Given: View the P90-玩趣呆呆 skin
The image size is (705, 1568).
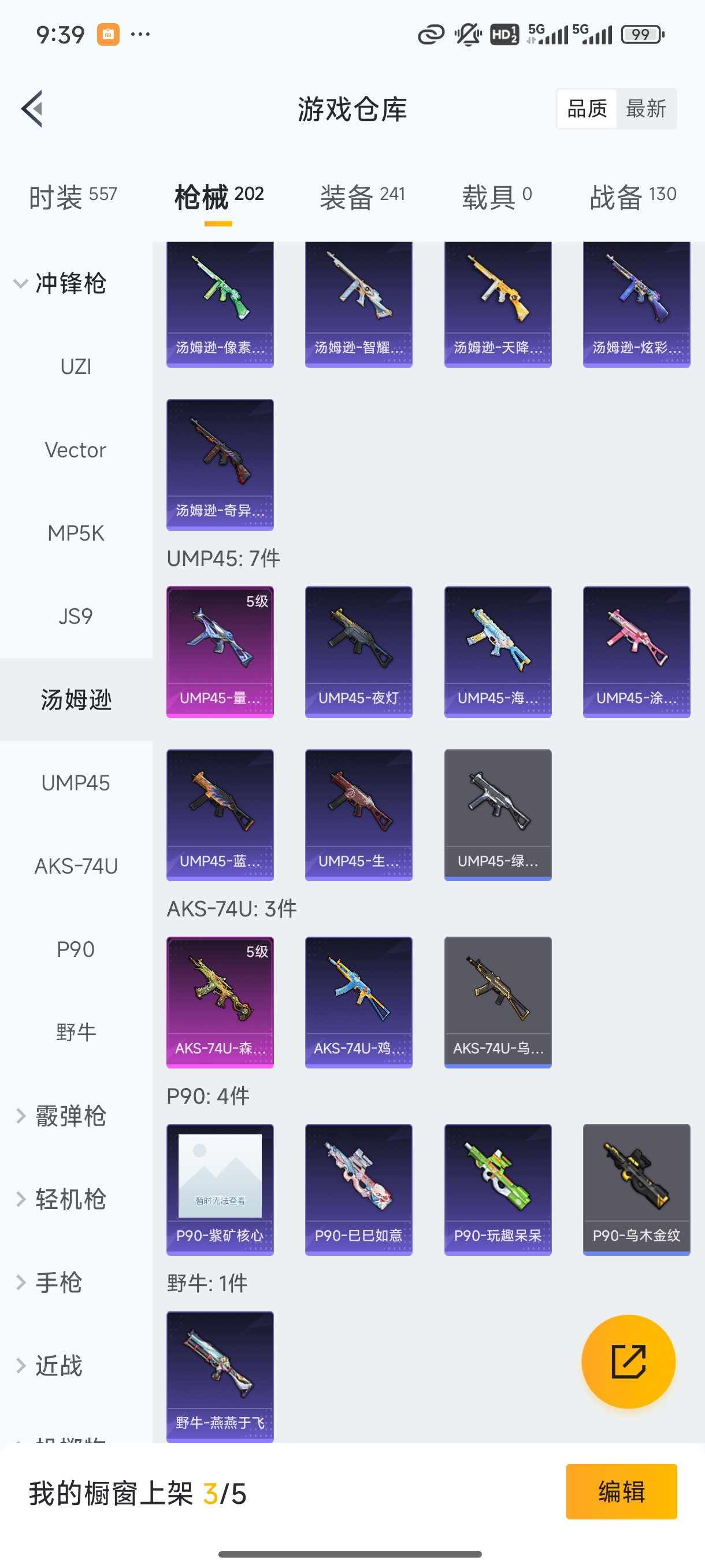Looking at the screenshot, I should click(x=498, y=1189).
